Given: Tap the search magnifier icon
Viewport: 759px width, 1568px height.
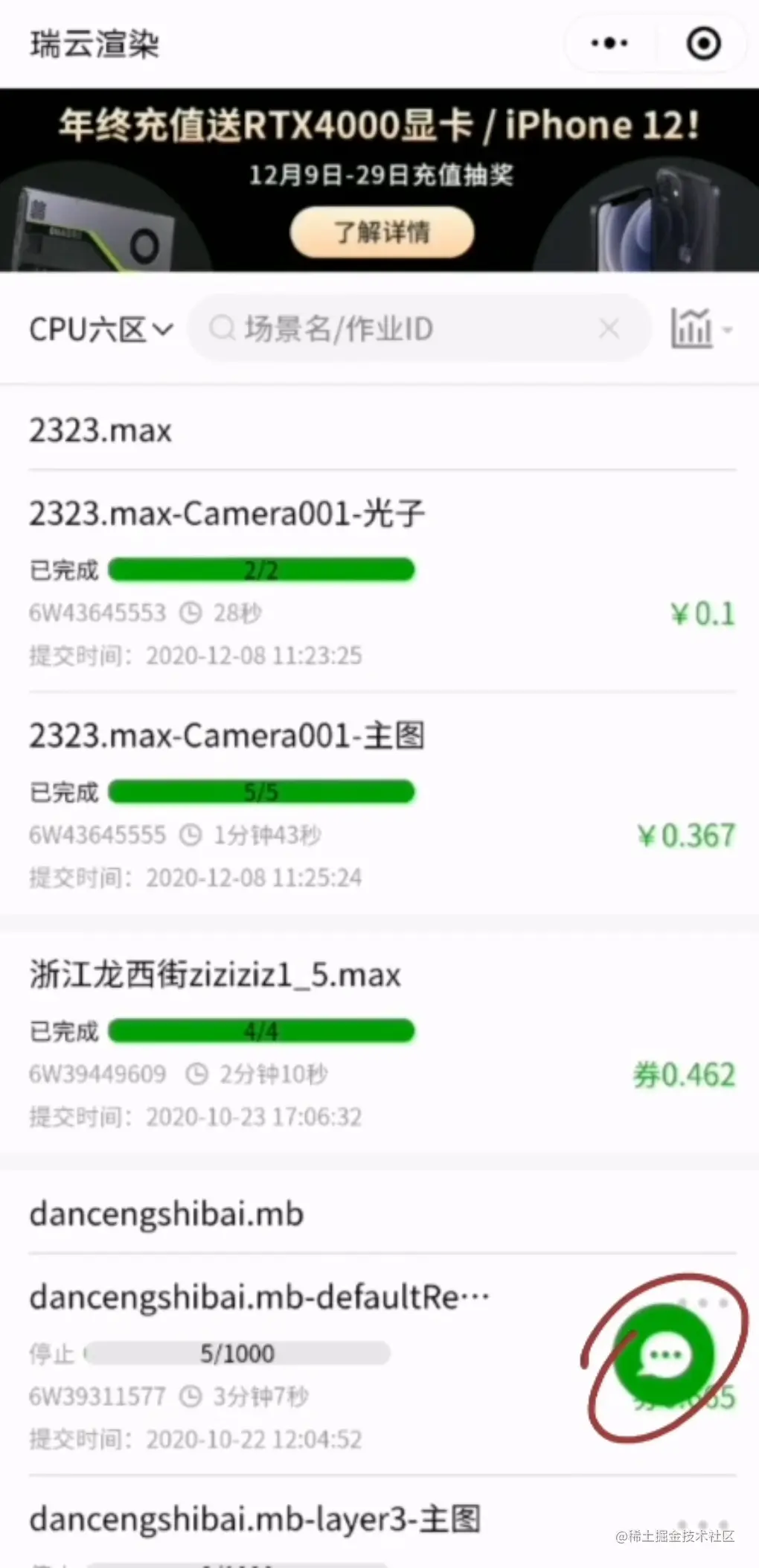Looking at the screenshot, I should pyautogui.click(x=222, y=328).
